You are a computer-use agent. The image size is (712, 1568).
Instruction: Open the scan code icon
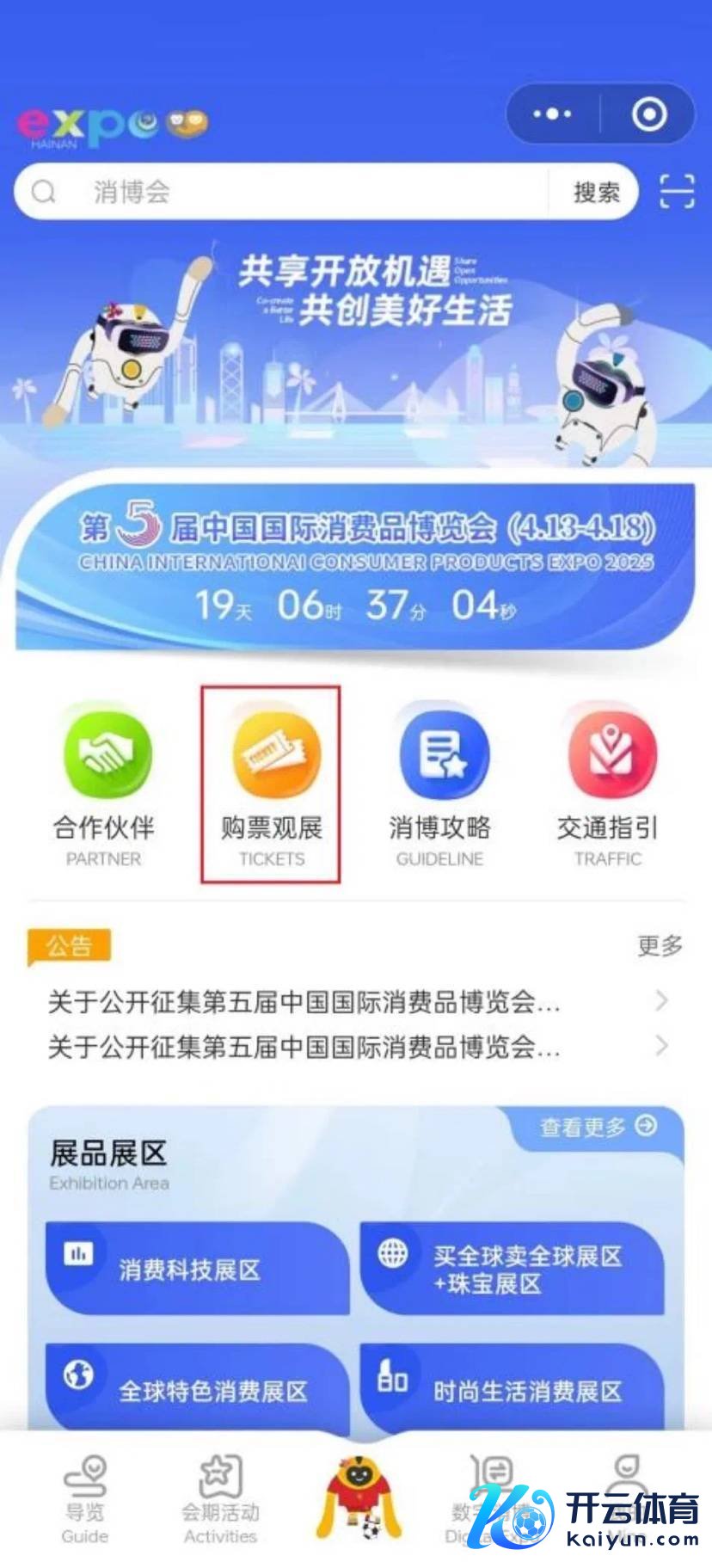click(677, 191)
